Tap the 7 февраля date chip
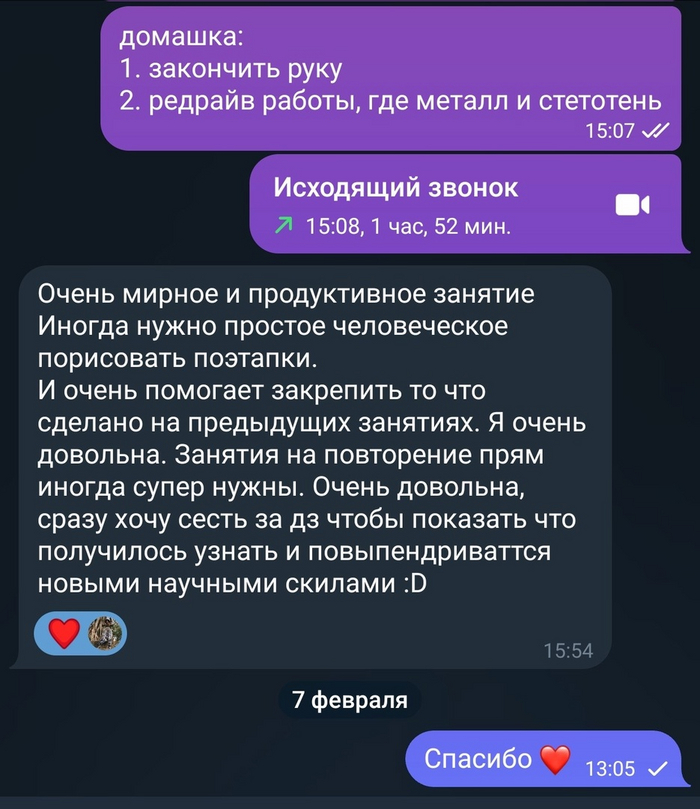This screenshot has height=809, width=700. click(349, 700)
